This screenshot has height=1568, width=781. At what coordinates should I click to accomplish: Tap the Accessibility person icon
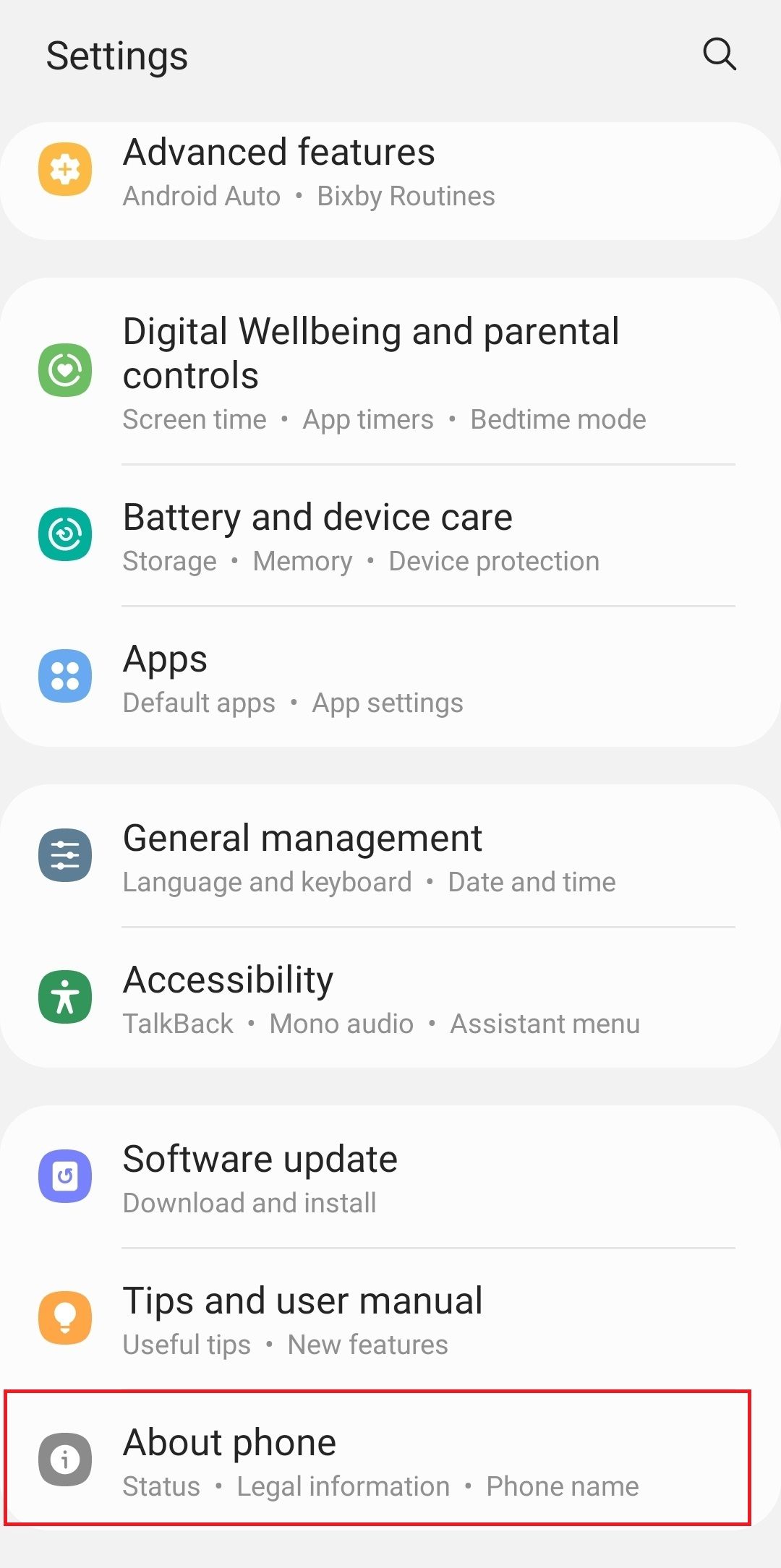tap(64, 996)
